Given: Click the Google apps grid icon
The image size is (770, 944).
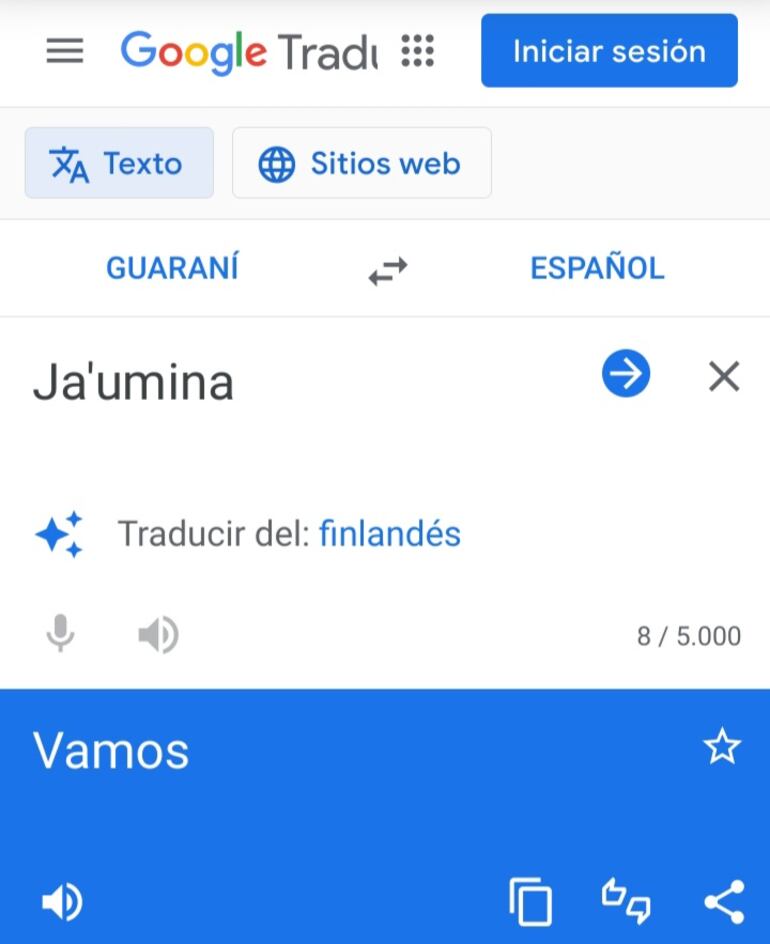Looking at the screenshot, I should 418,51.
